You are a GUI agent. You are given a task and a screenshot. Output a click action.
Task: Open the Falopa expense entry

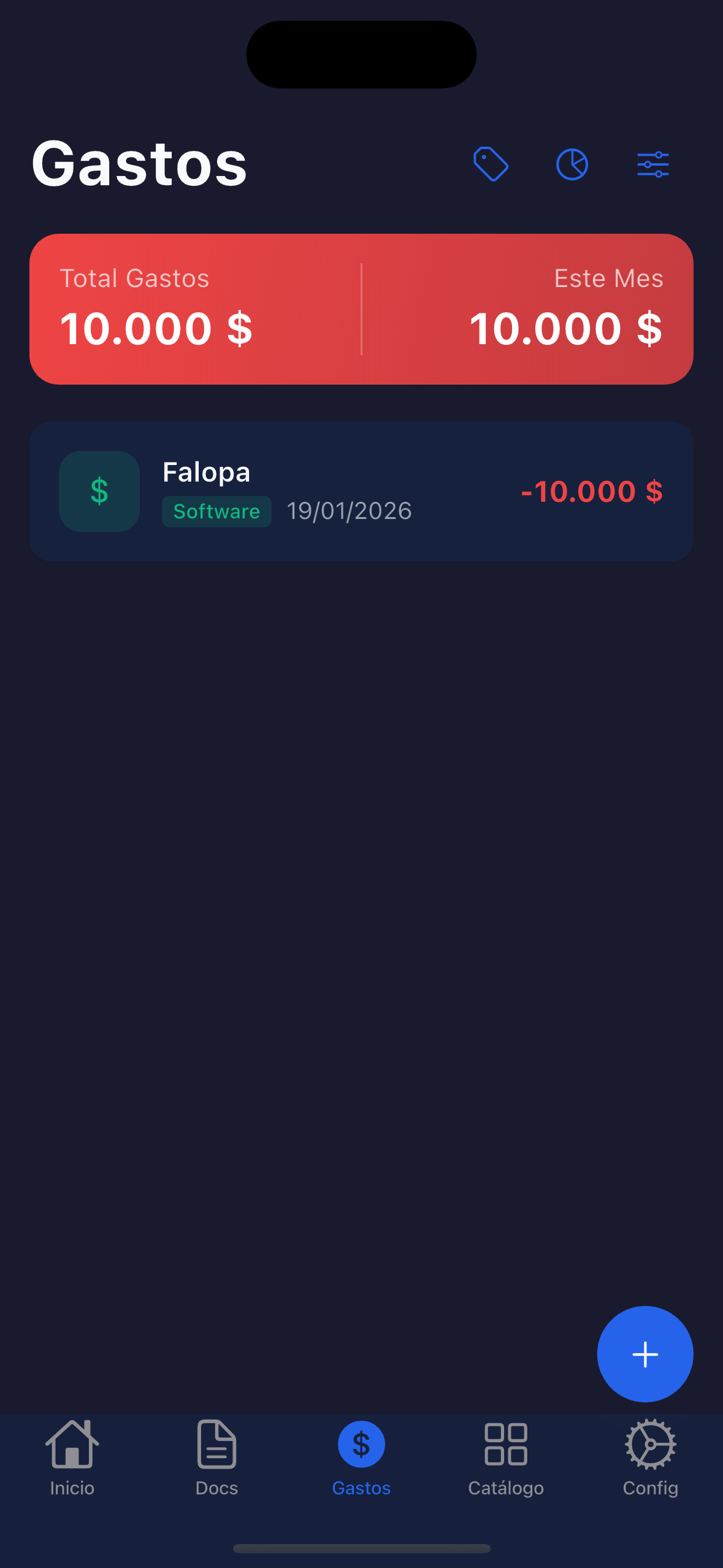coord(361,491)
